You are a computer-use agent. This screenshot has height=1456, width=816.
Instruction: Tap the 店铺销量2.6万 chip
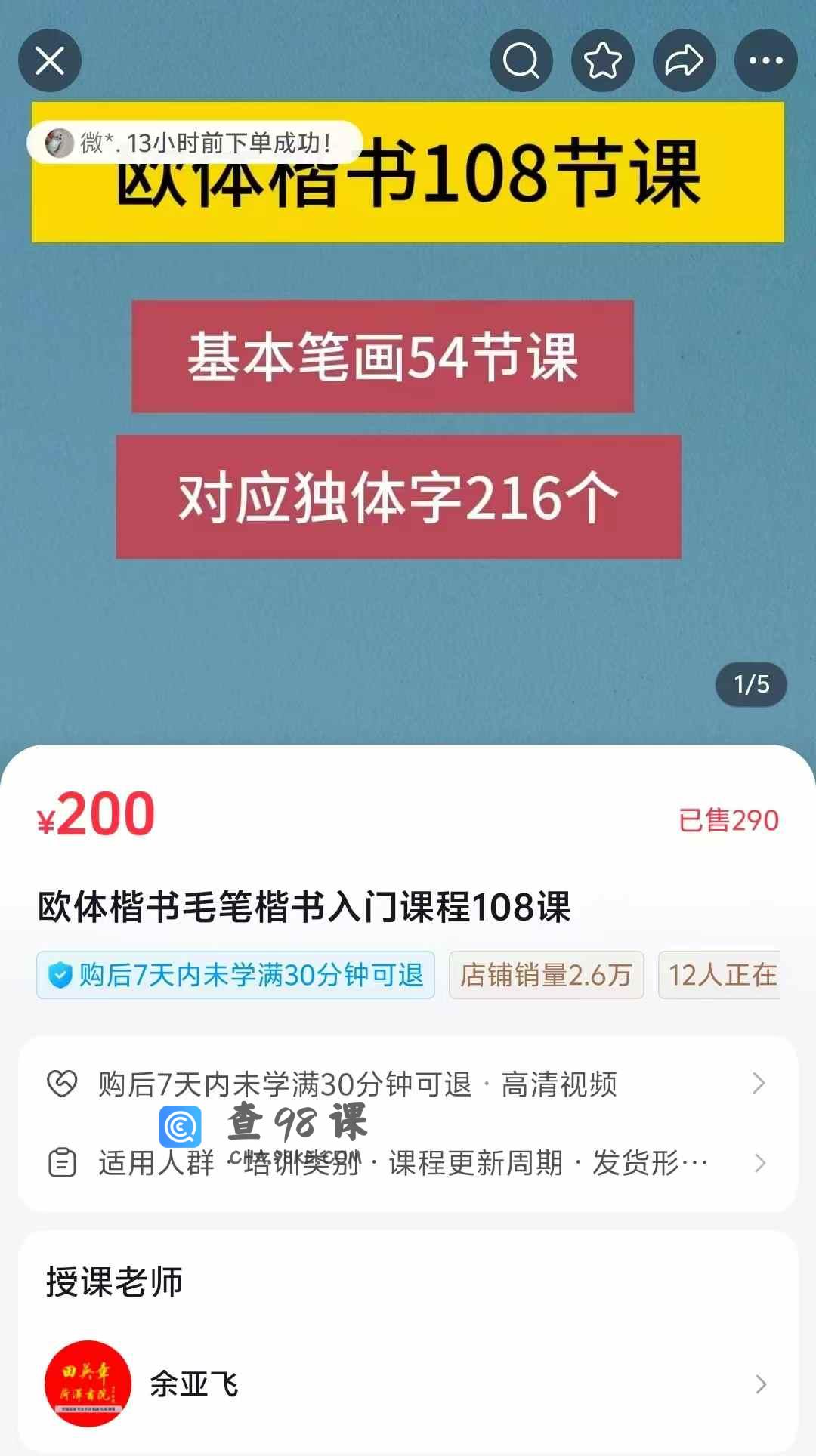(x=546, y=975)
